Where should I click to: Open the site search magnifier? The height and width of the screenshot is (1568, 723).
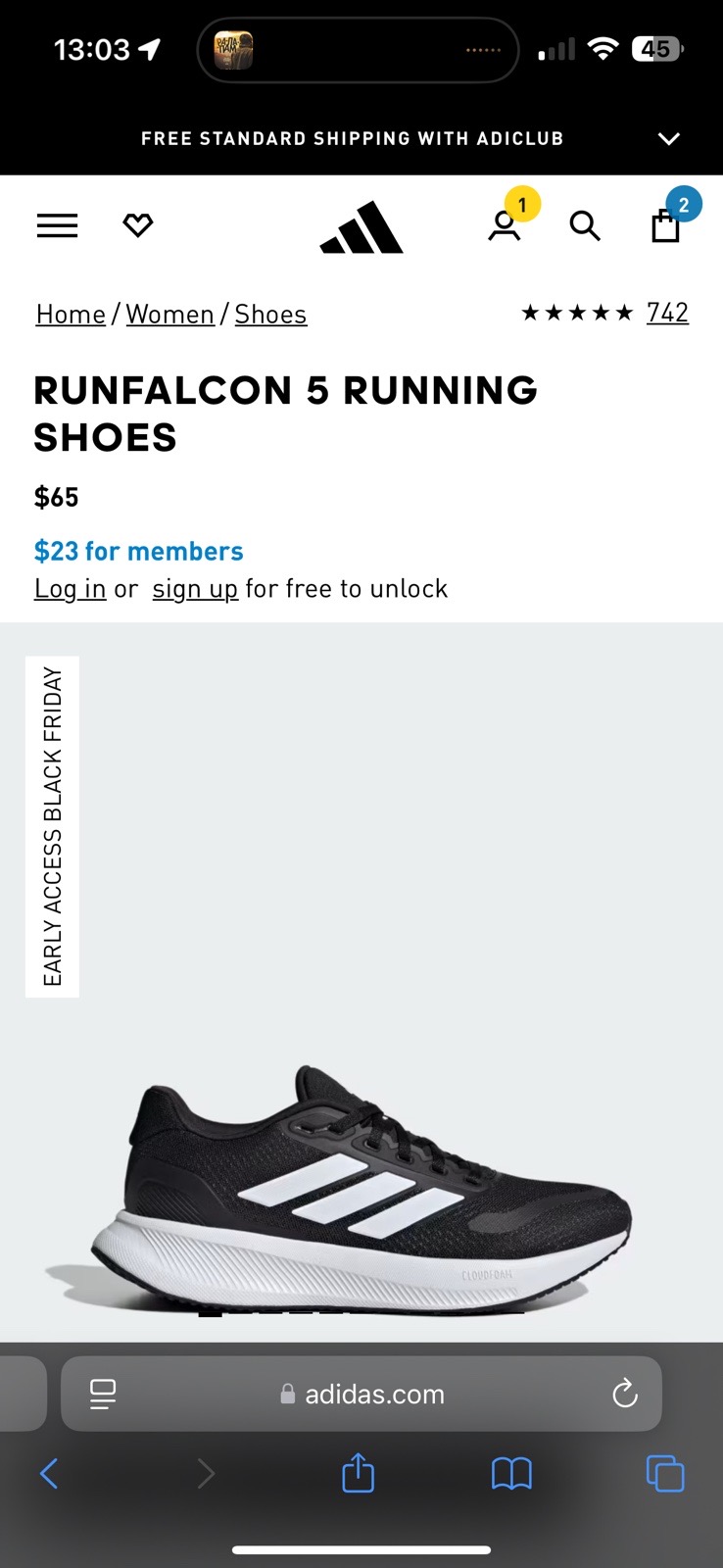[585, 226]
